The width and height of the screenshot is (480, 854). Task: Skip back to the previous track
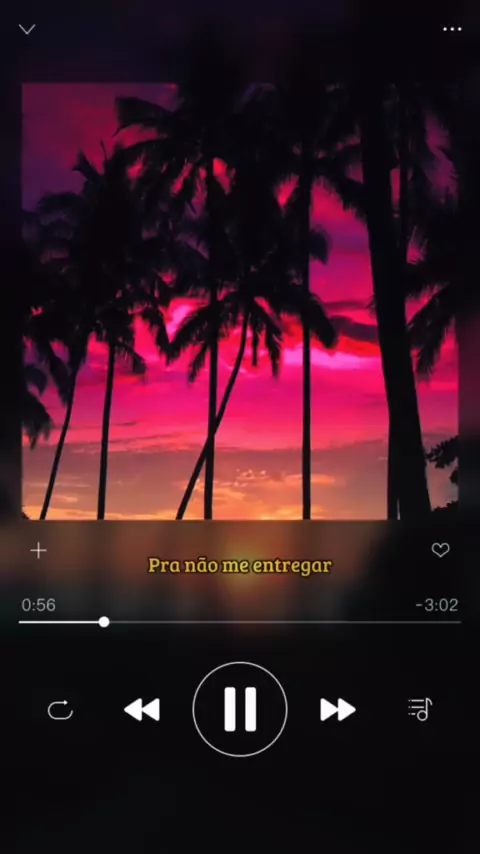(142, 710)
